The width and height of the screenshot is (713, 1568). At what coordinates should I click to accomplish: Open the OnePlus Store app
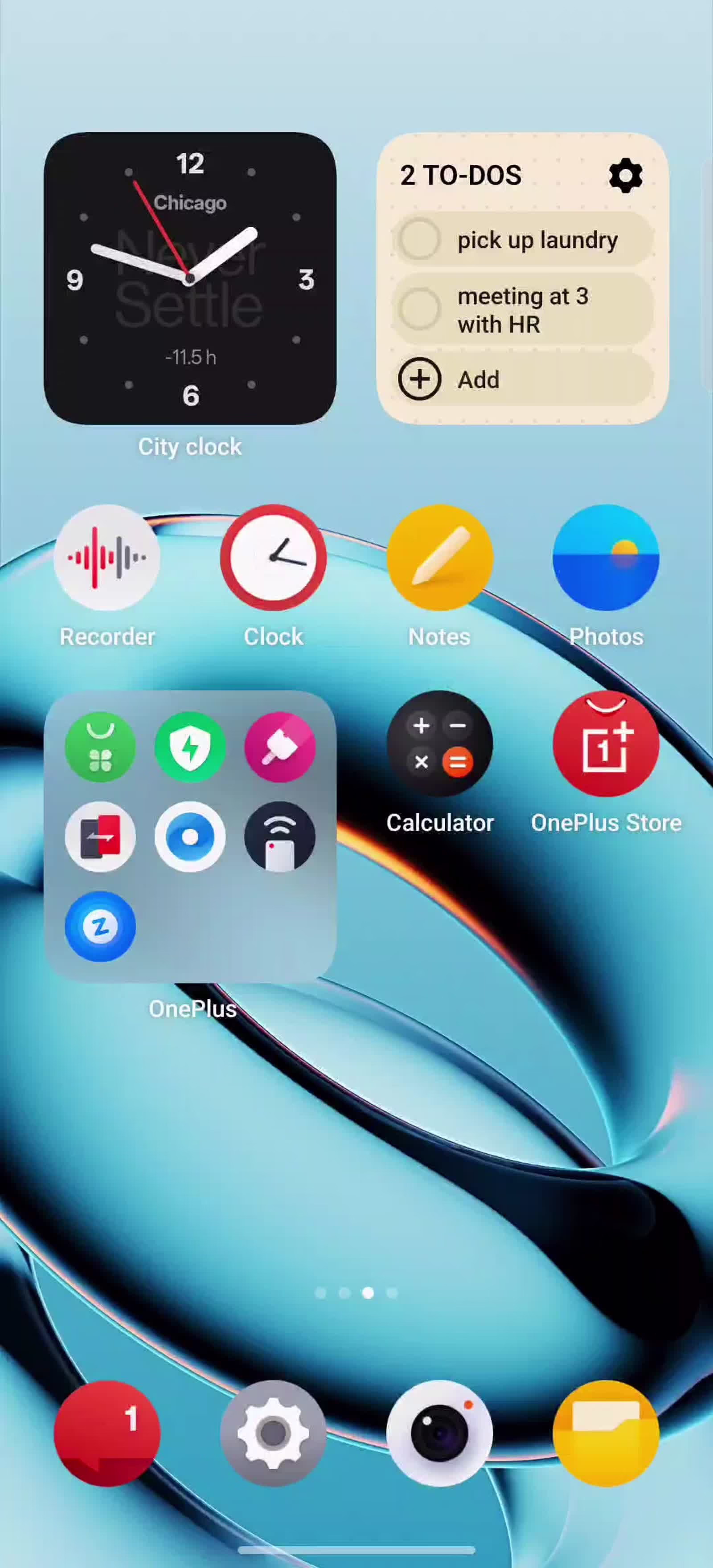(606, 744)
